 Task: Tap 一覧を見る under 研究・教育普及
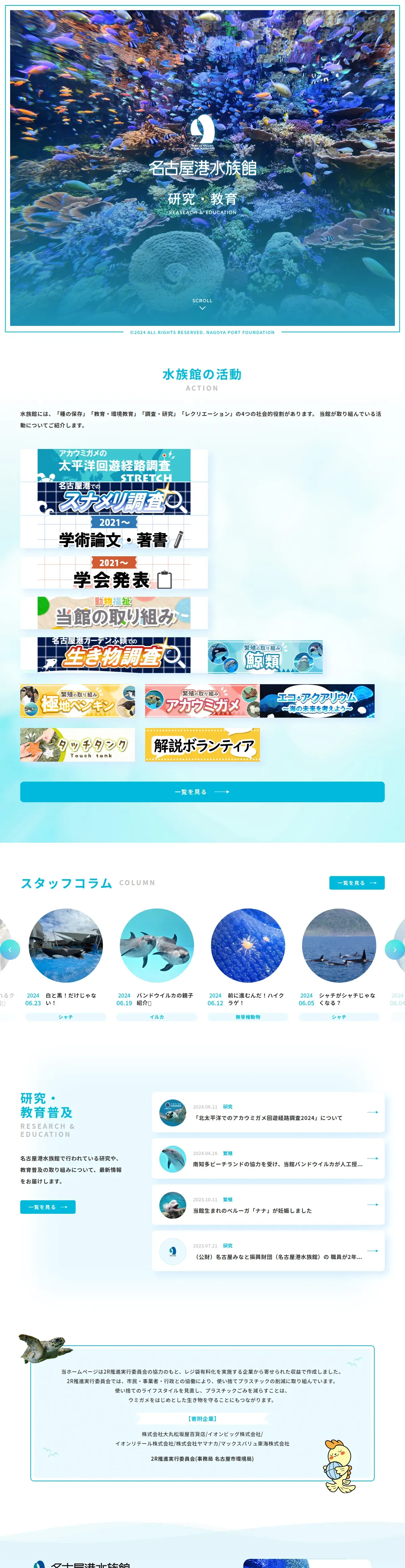point(48,1207)
